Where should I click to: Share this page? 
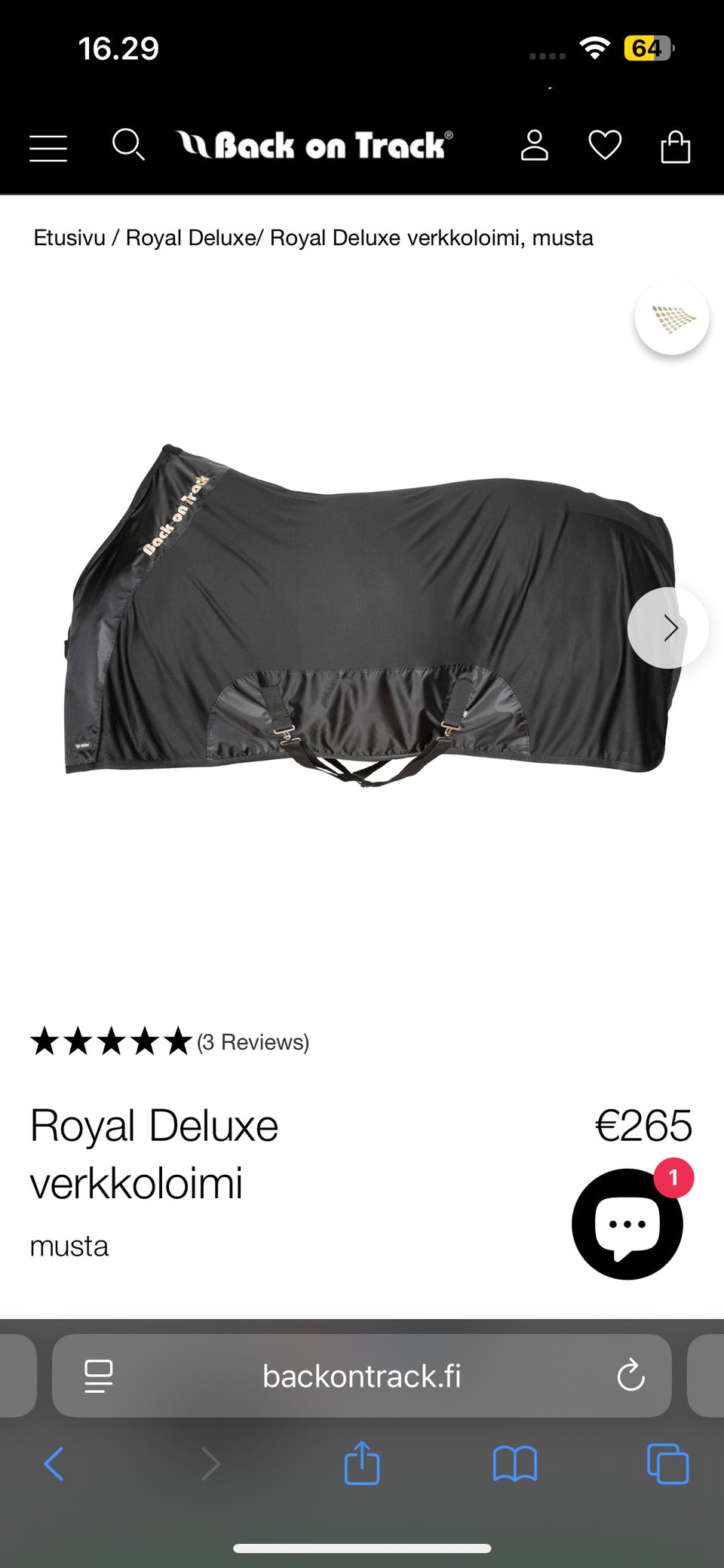pyautogui.click(x=362, y=1463)
